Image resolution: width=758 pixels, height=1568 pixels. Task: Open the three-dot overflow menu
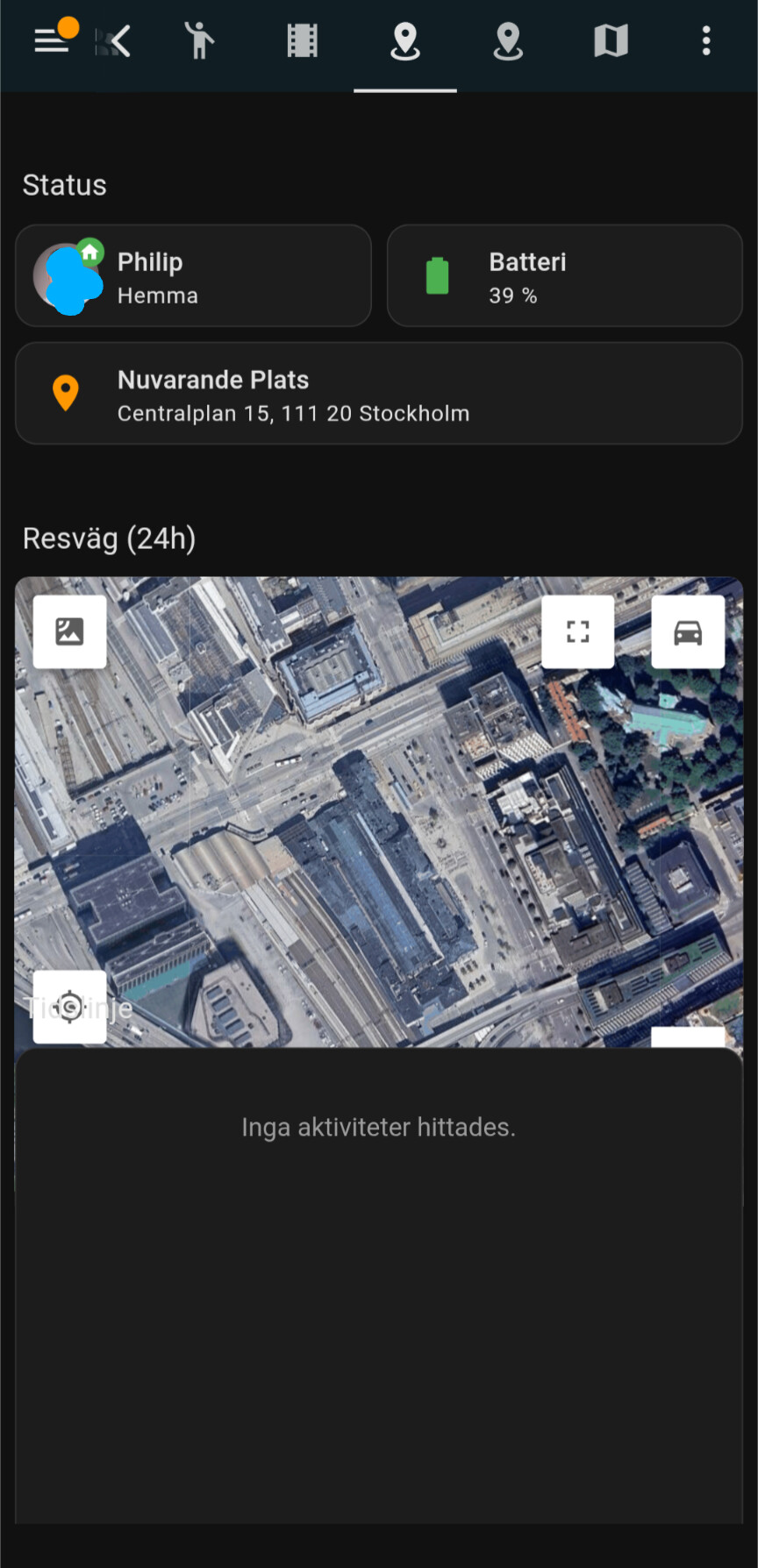pyautogui.click(x=706, y=41)
